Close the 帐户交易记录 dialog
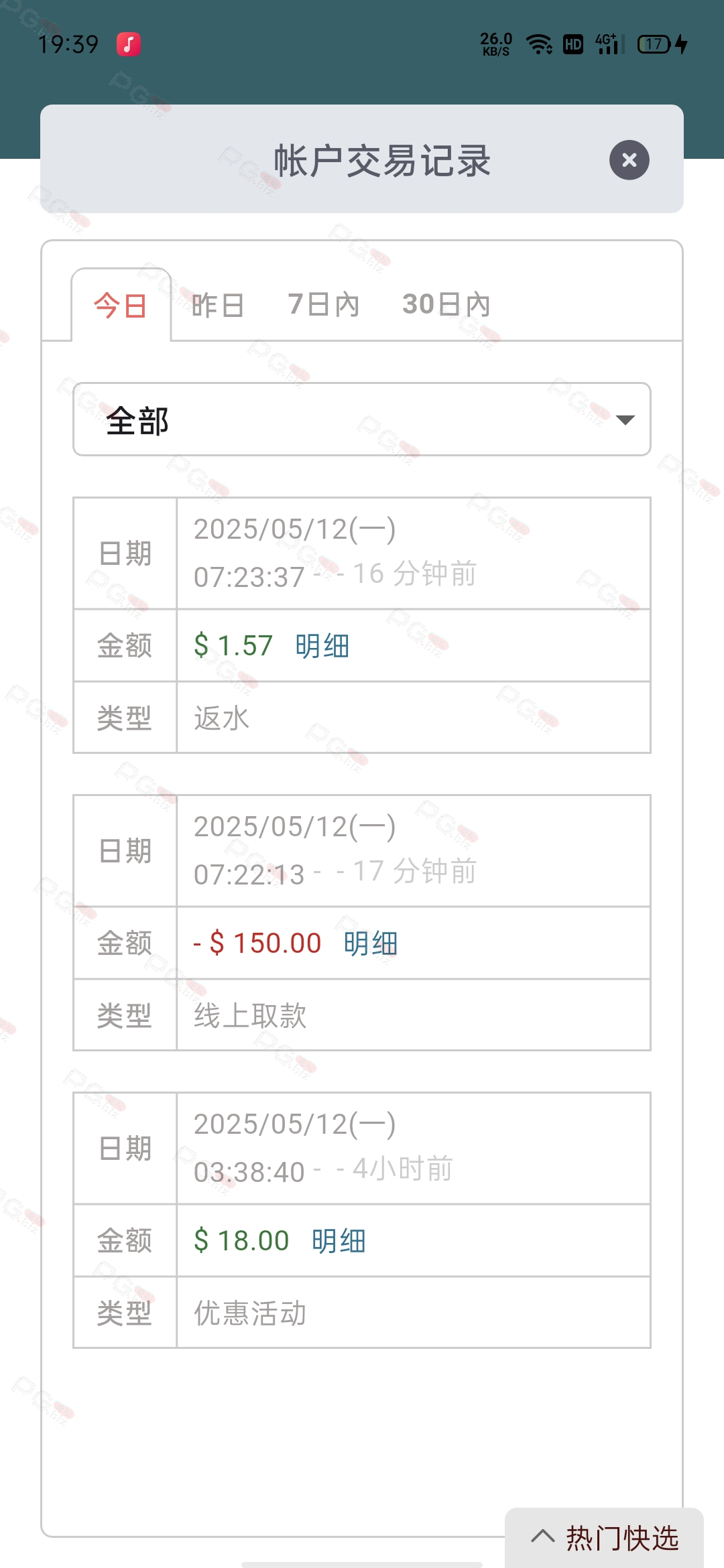 click(629, 160)
